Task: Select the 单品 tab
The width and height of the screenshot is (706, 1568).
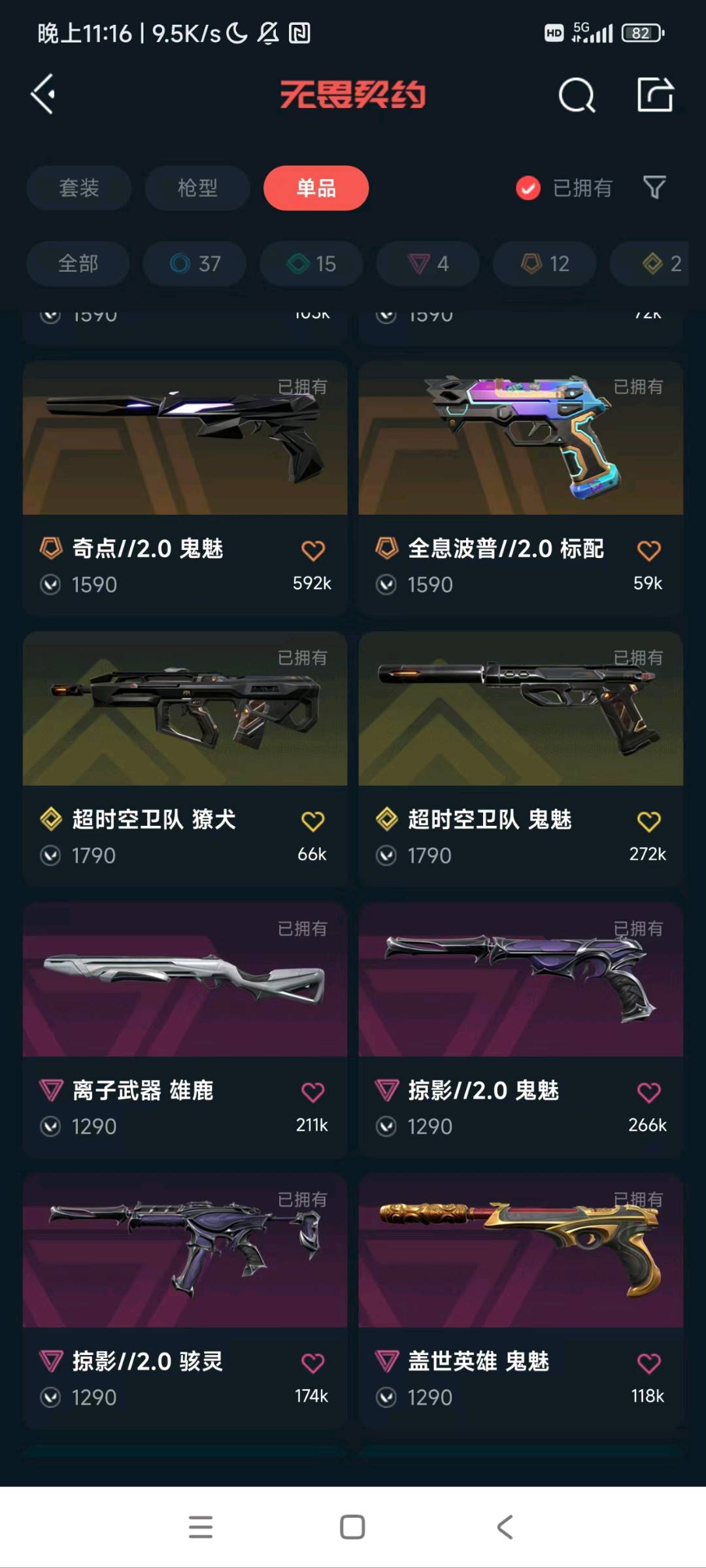Action: coord(316,188)
